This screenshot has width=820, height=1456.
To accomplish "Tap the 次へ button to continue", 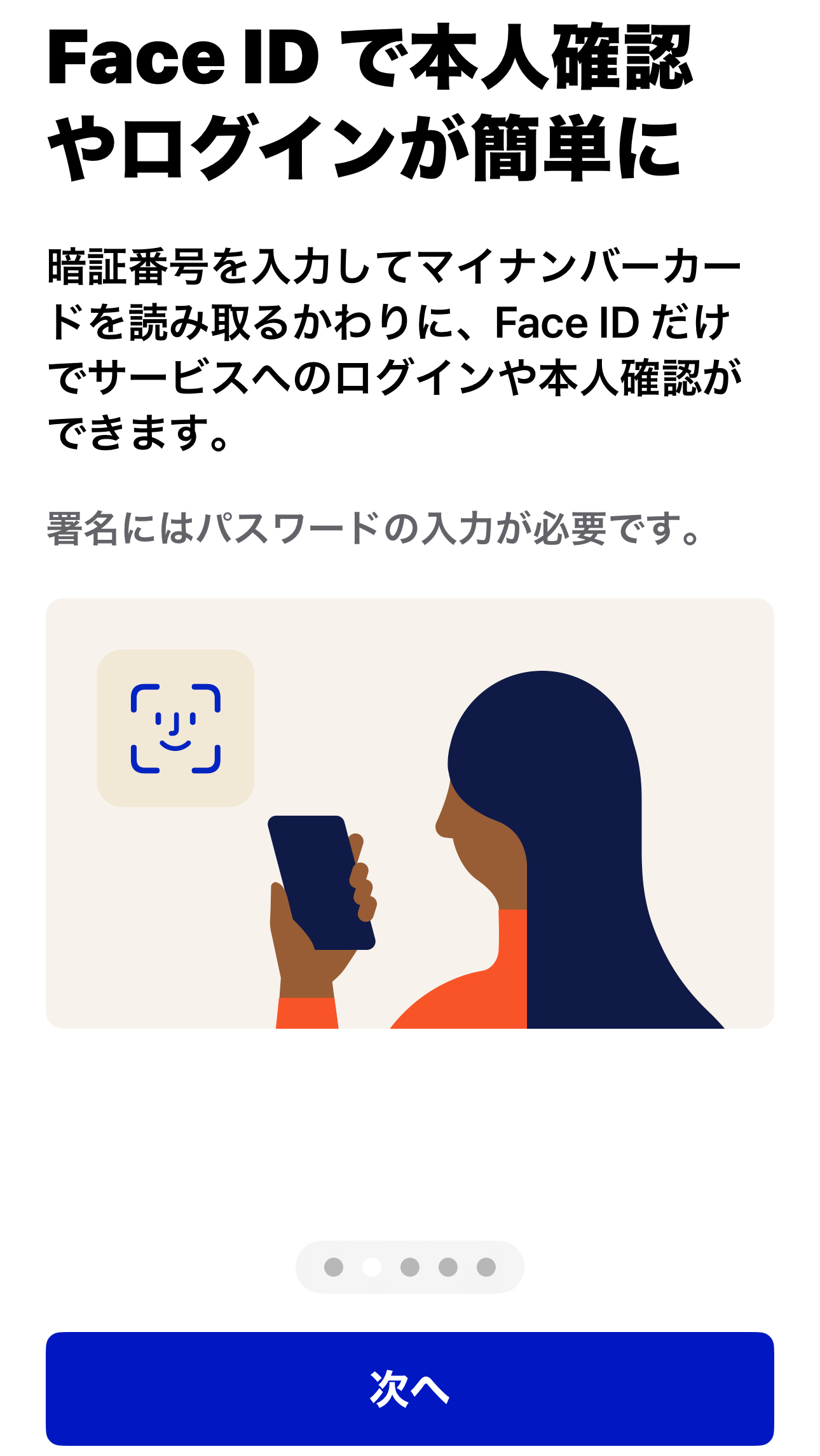I will pos(410,1389).
